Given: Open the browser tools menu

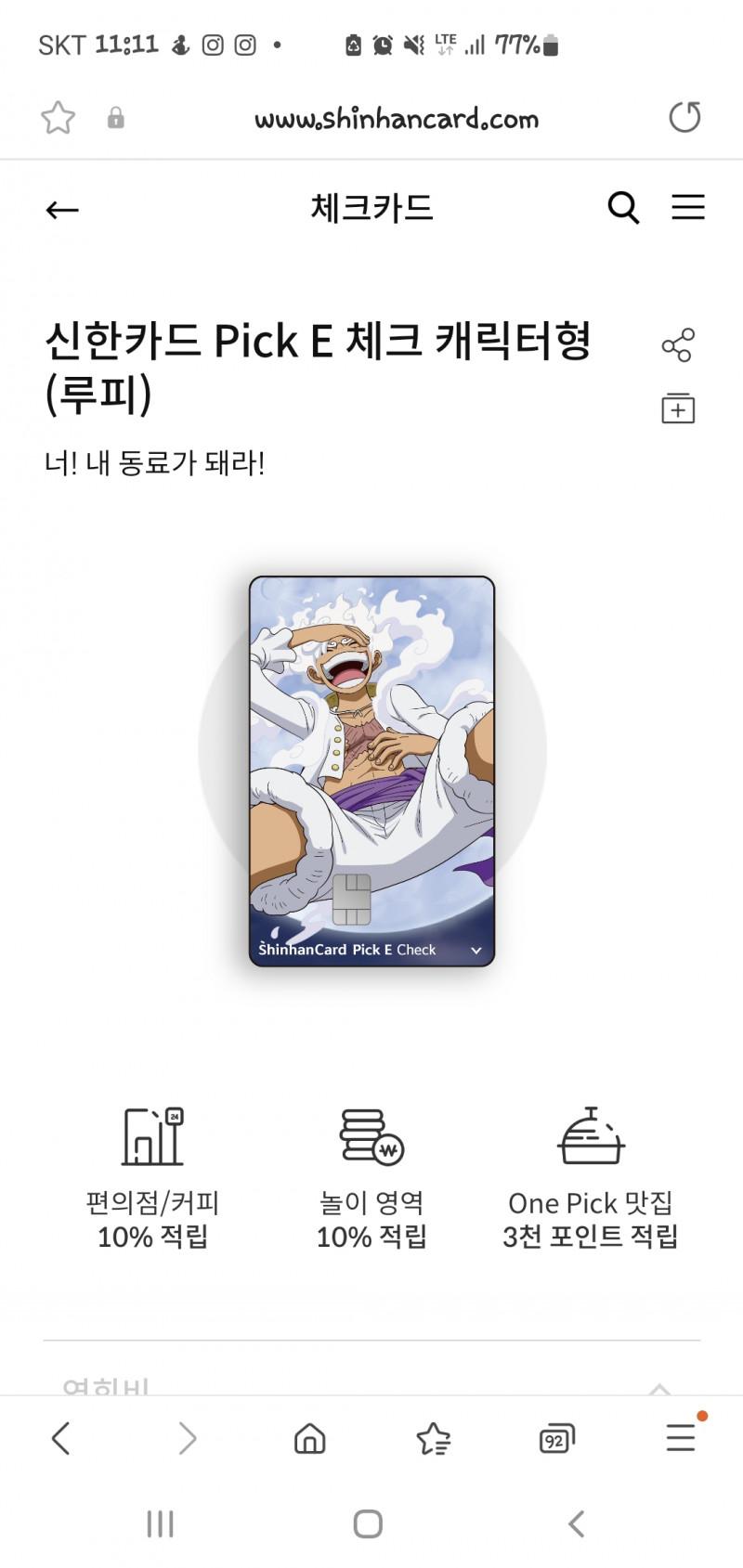Looking at the screenshot, I should click(x=681, y=1437).
